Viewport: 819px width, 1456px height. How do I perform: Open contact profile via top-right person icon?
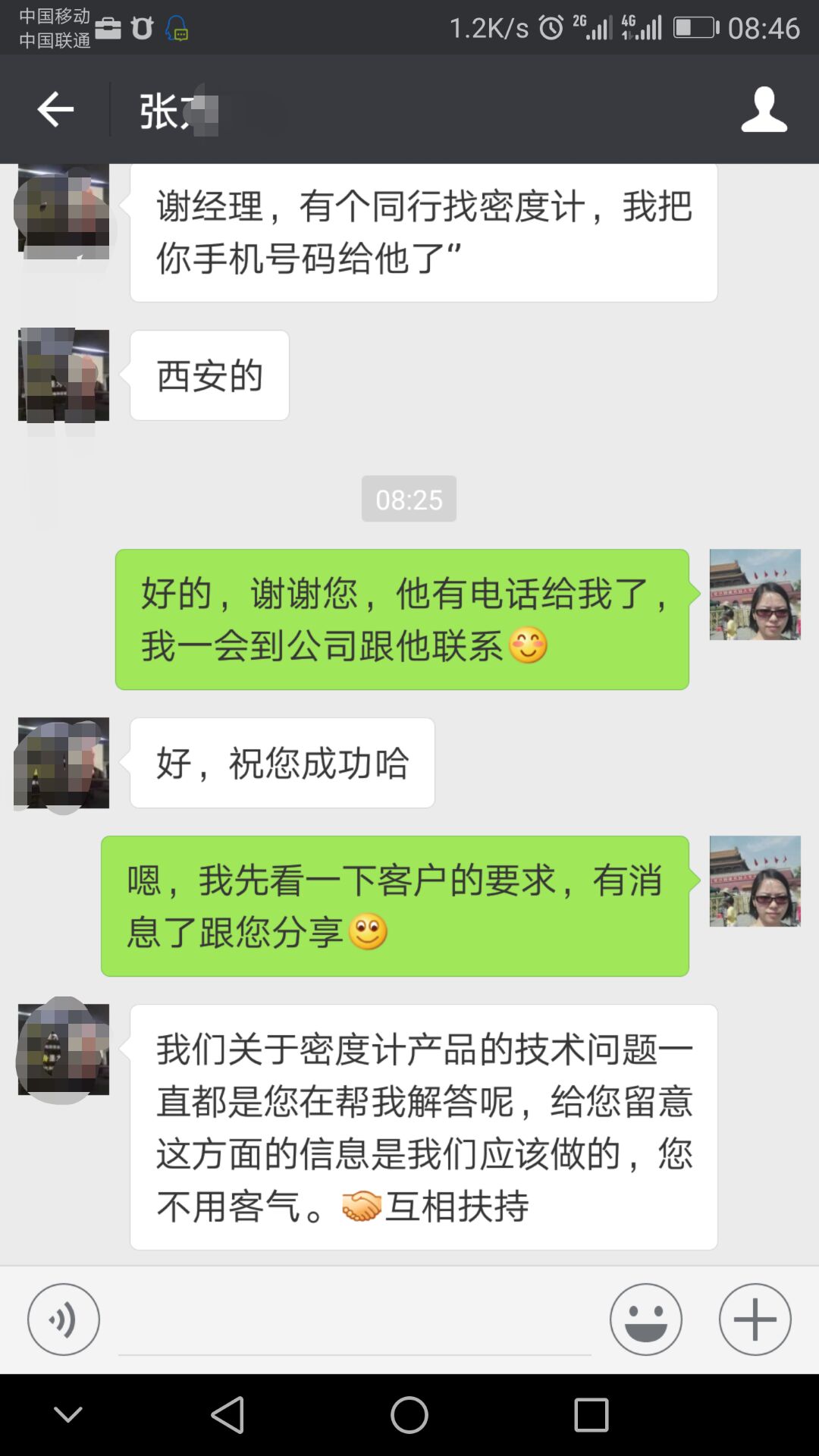point(764,108)
